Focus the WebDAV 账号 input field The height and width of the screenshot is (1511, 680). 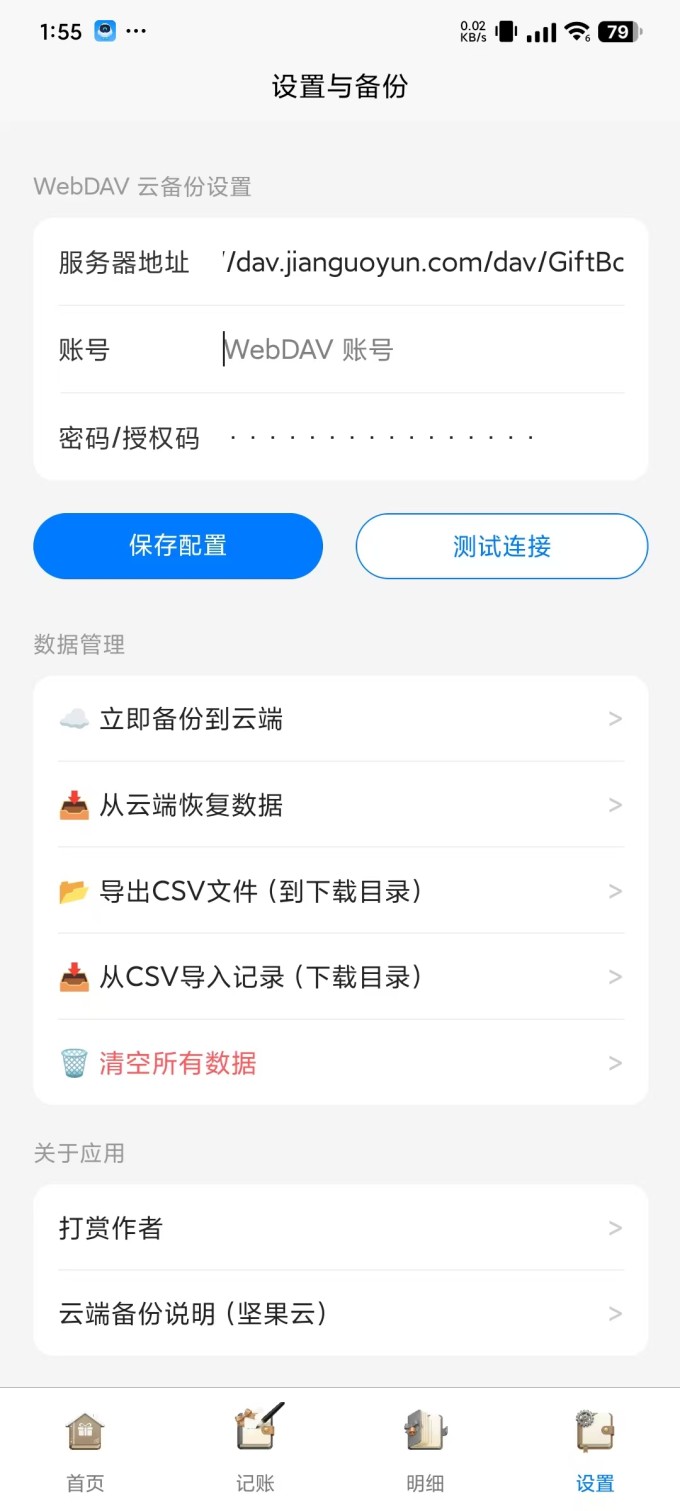tap(423, 350)
